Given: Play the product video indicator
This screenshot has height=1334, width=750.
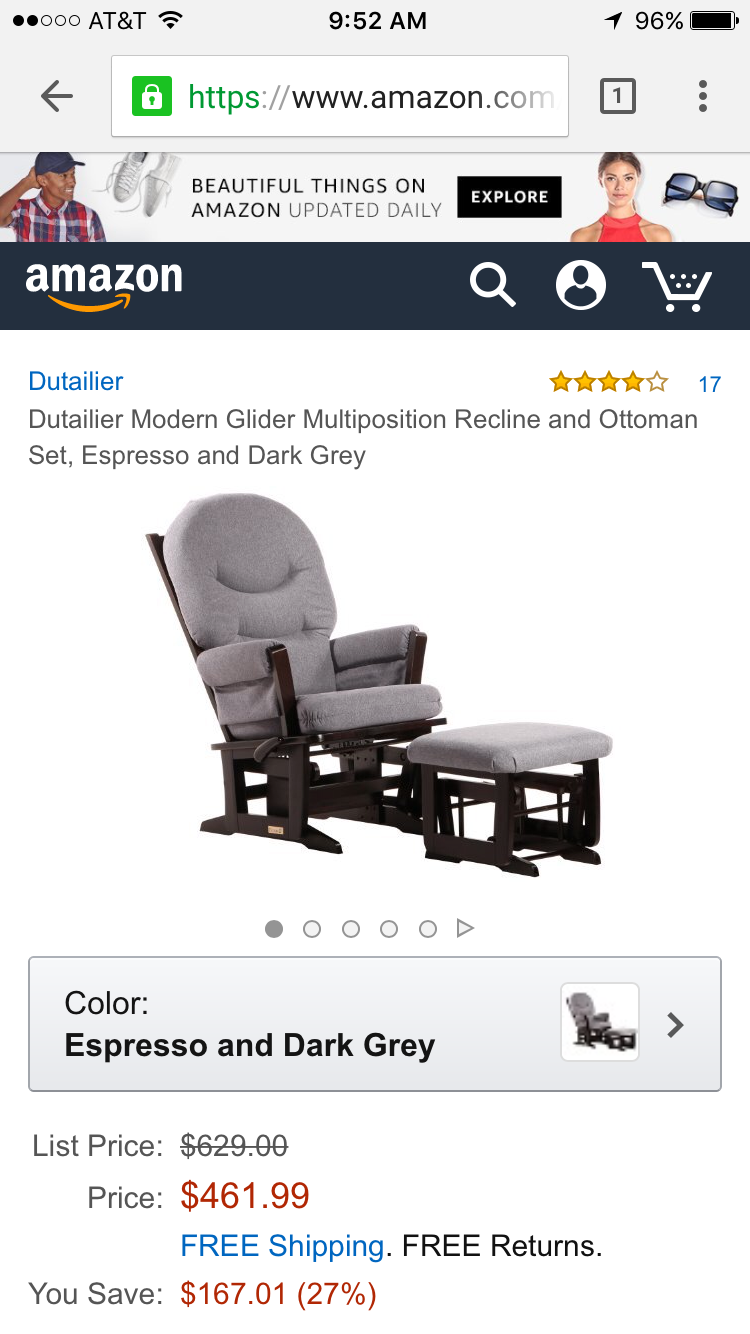Looking at the screenshot, I should (x=465, y=929).
